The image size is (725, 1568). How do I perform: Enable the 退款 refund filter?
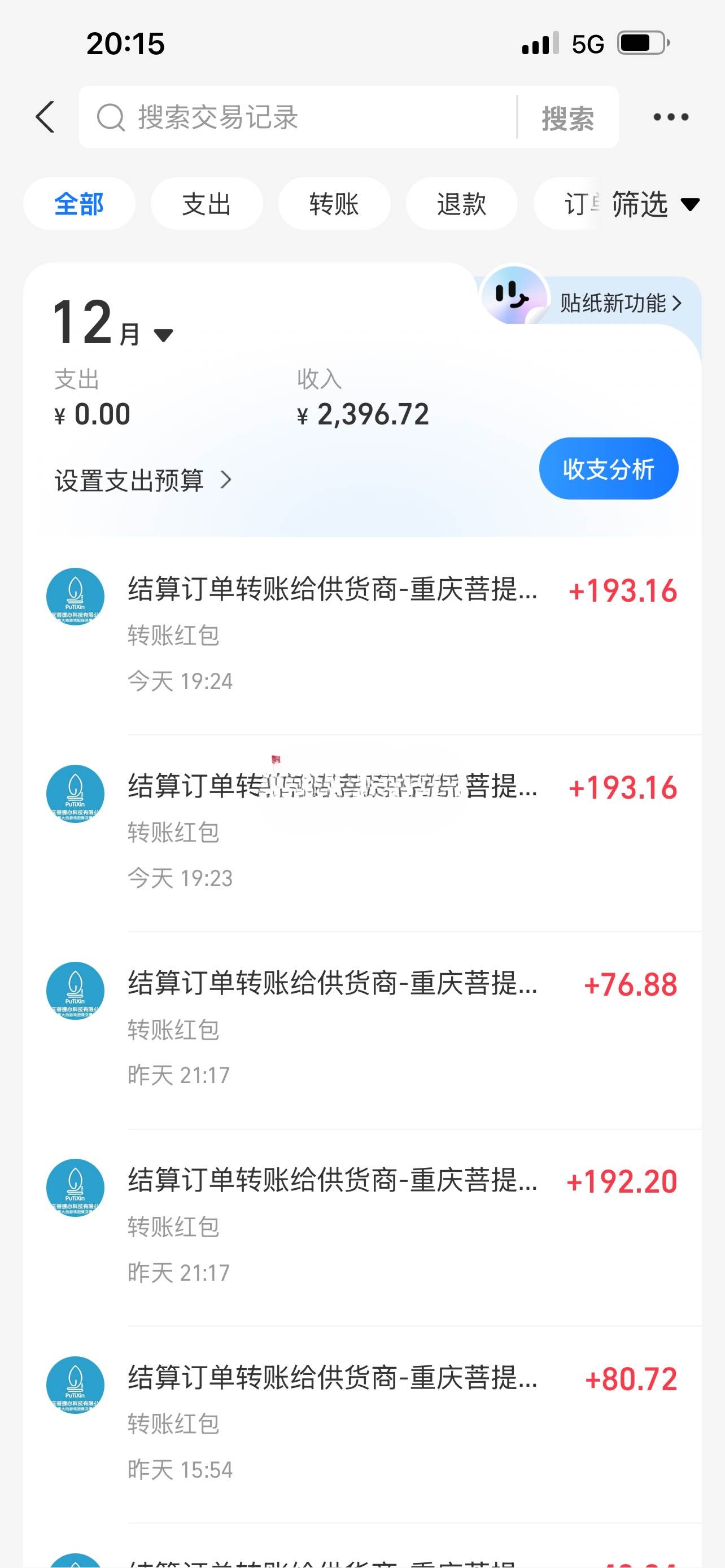(x=461, y=204)
